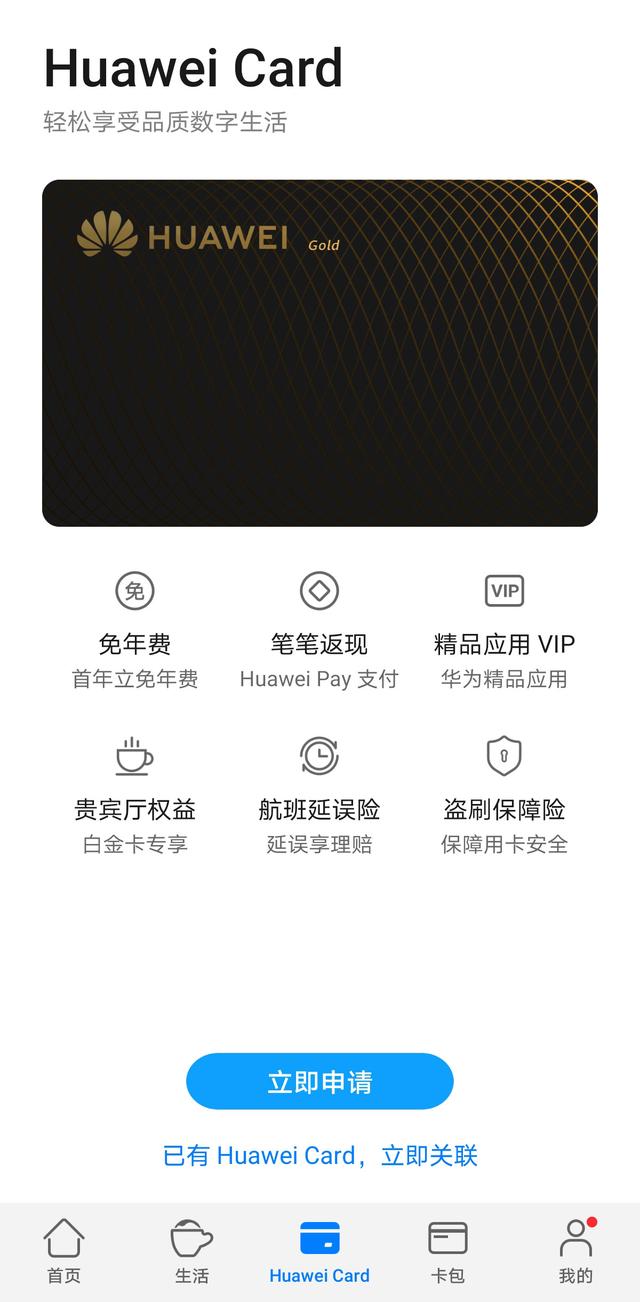This screenshot has height=1302, width=640.
Task: Select the Huawei Card tab
Action: pos(320,1250)
